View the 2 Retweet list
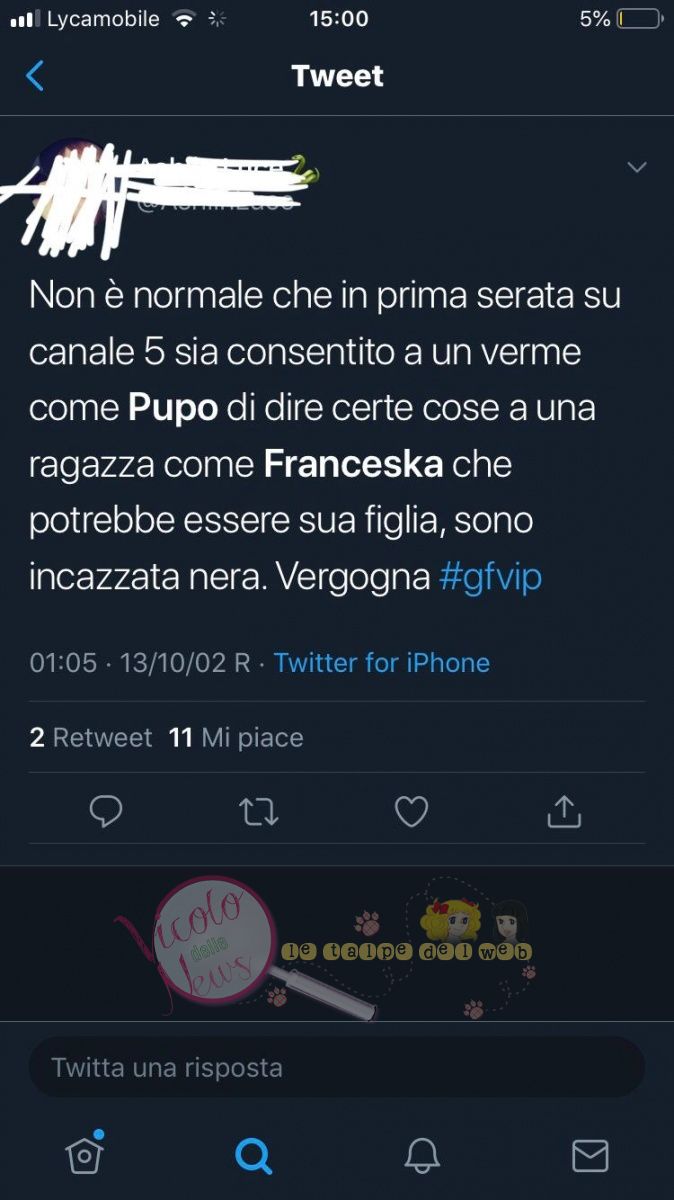Image resolution: width=674 pixels, height=1200 pixels. pyautogui.click(x=91, y=738)
